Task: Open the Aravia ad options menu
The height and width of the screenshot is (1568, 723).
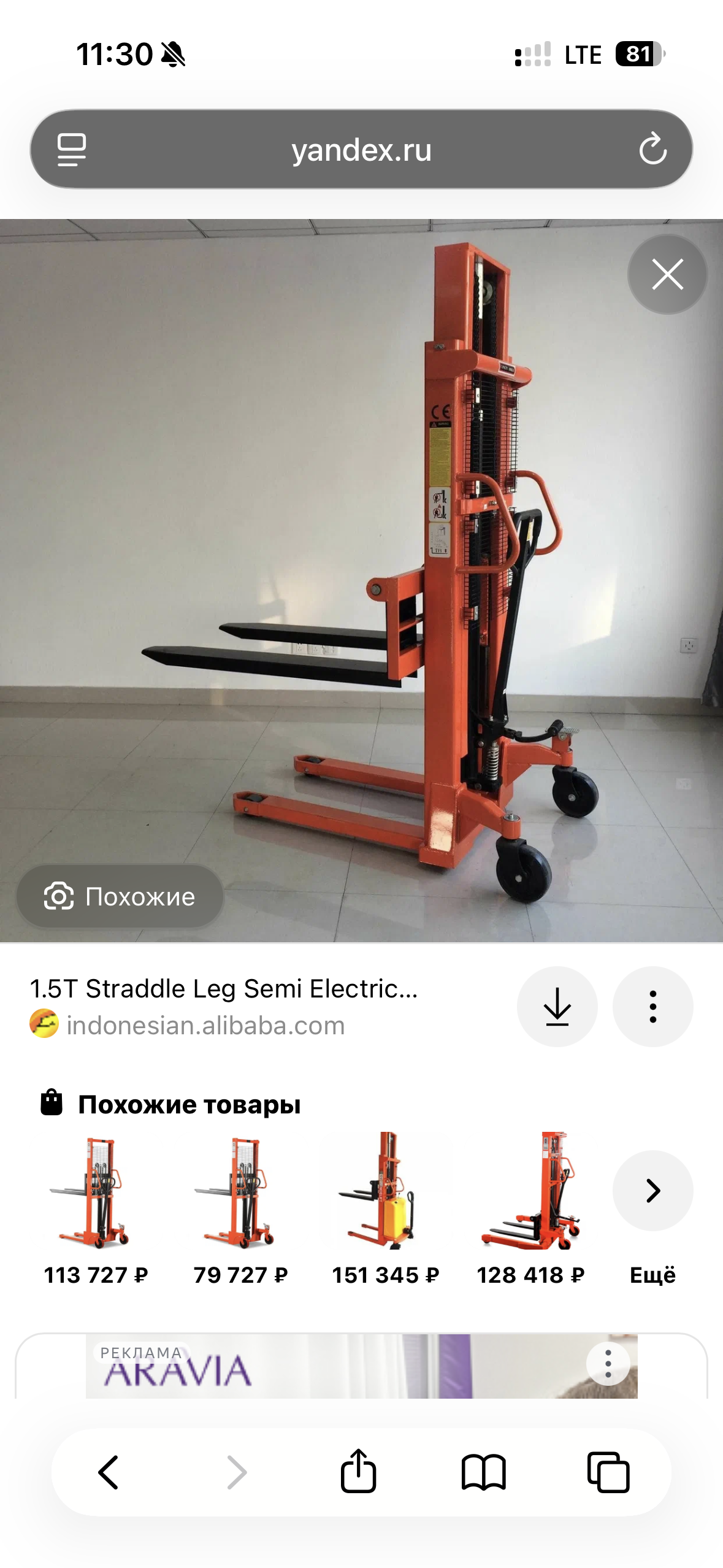Action: (608, 1364)
